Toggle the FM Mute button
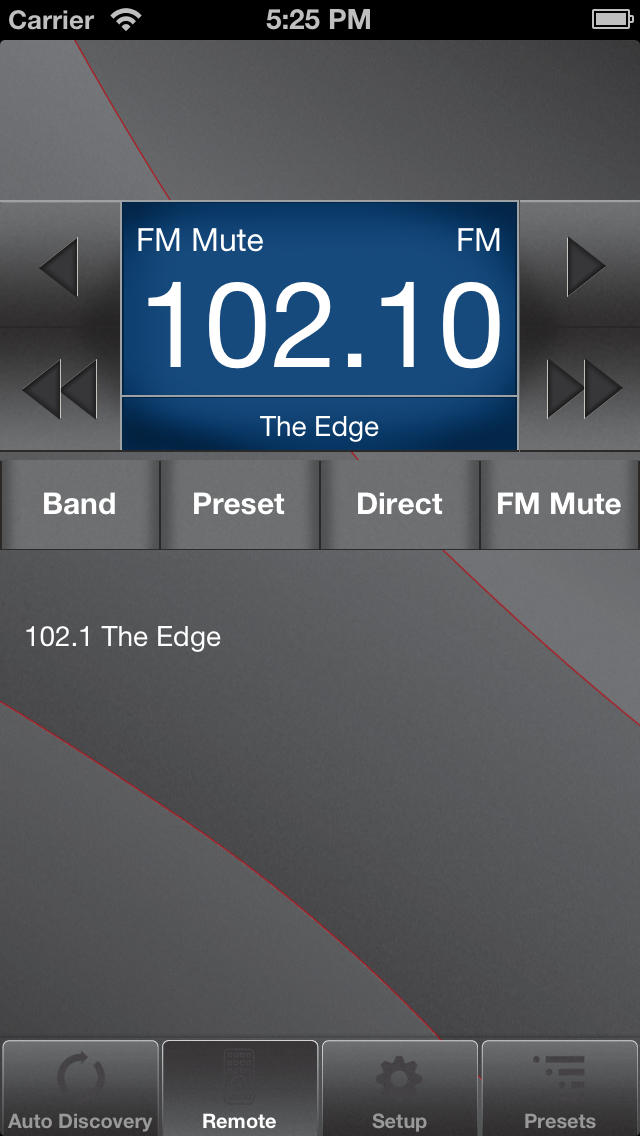The height and width of the screenshot is (1136, 640). click(x=560, y=504)
